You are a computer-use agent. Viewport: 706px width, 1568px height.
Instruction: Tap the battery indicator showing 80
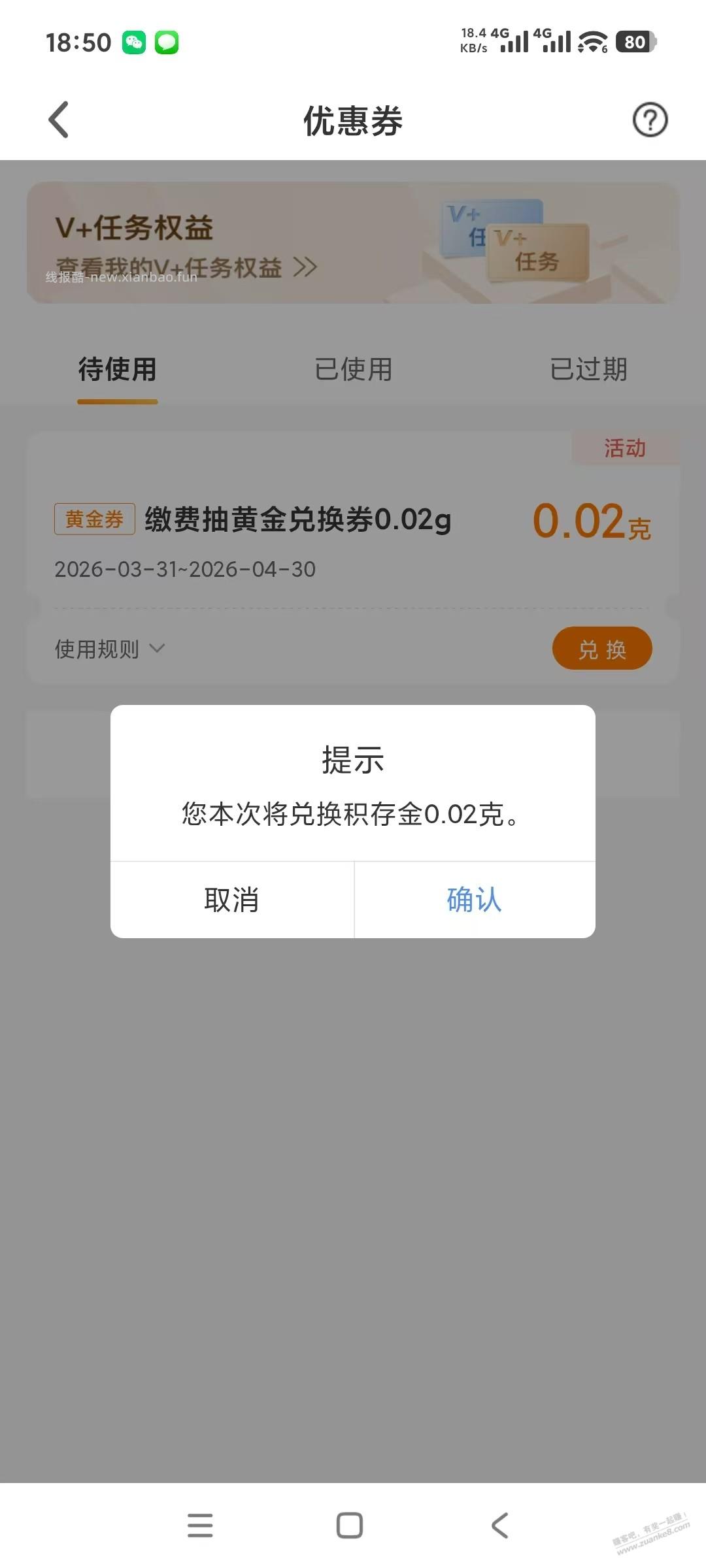coord(633,42)
